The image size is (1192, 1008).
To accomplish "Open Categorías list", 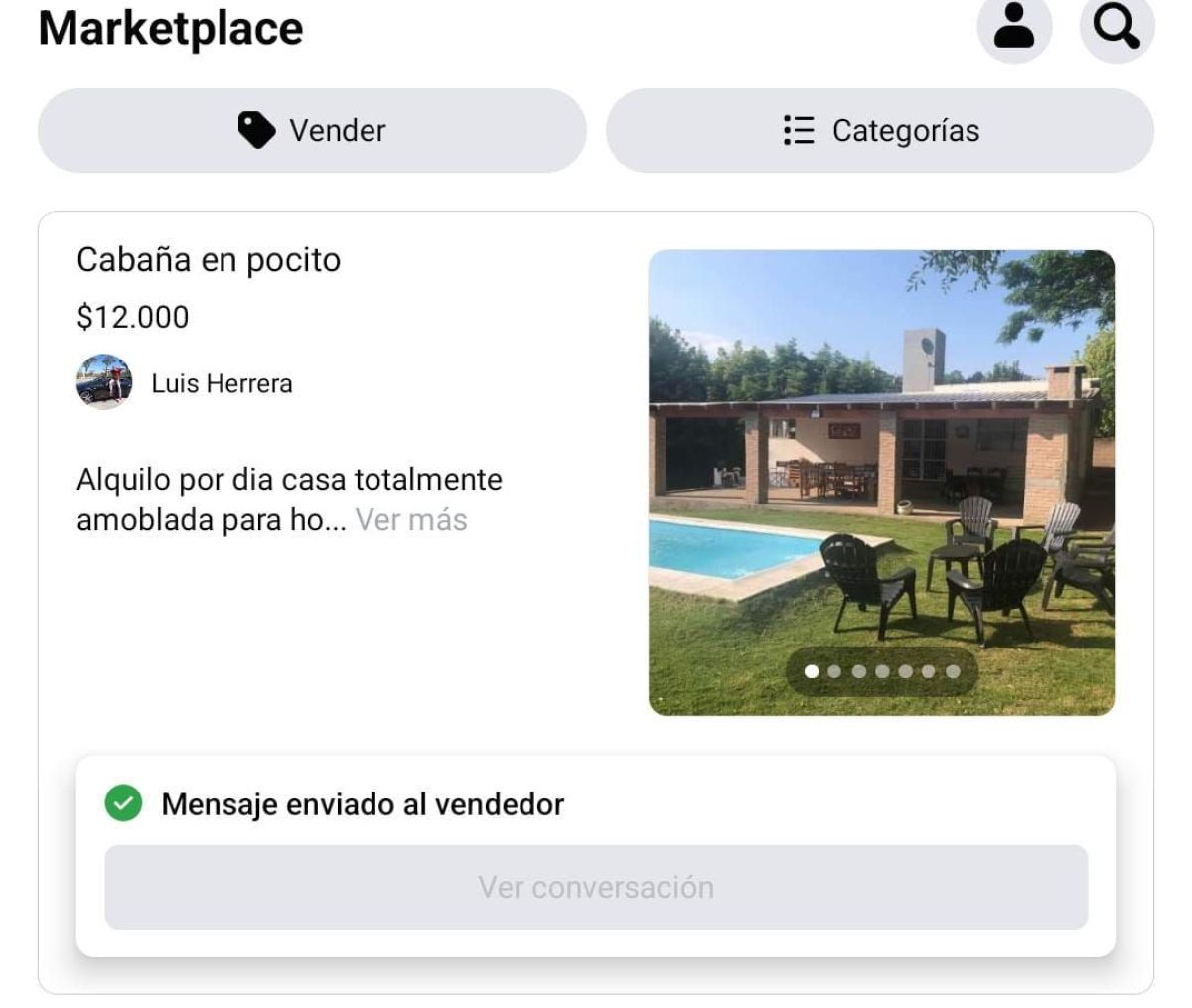I will 880,130.
